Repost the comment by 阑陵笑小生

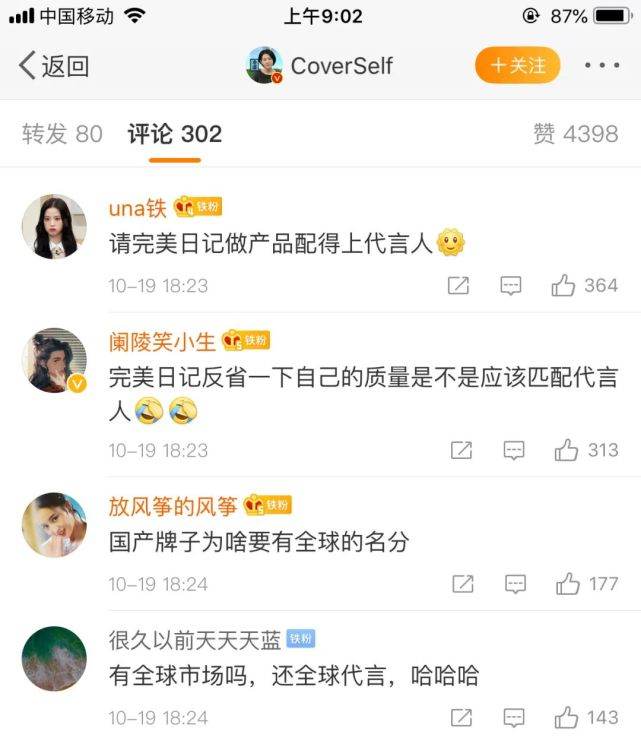pos(461,450)
